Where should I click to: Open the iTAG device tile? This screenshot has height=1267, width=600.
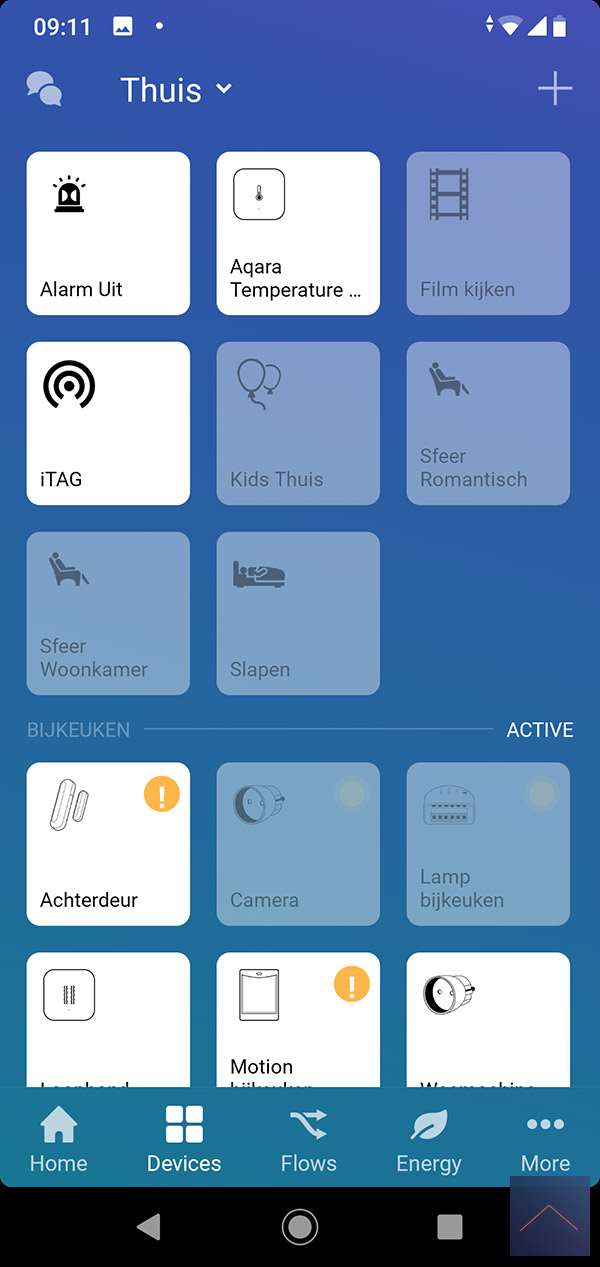pyautogui.click(x=108, y=423)
